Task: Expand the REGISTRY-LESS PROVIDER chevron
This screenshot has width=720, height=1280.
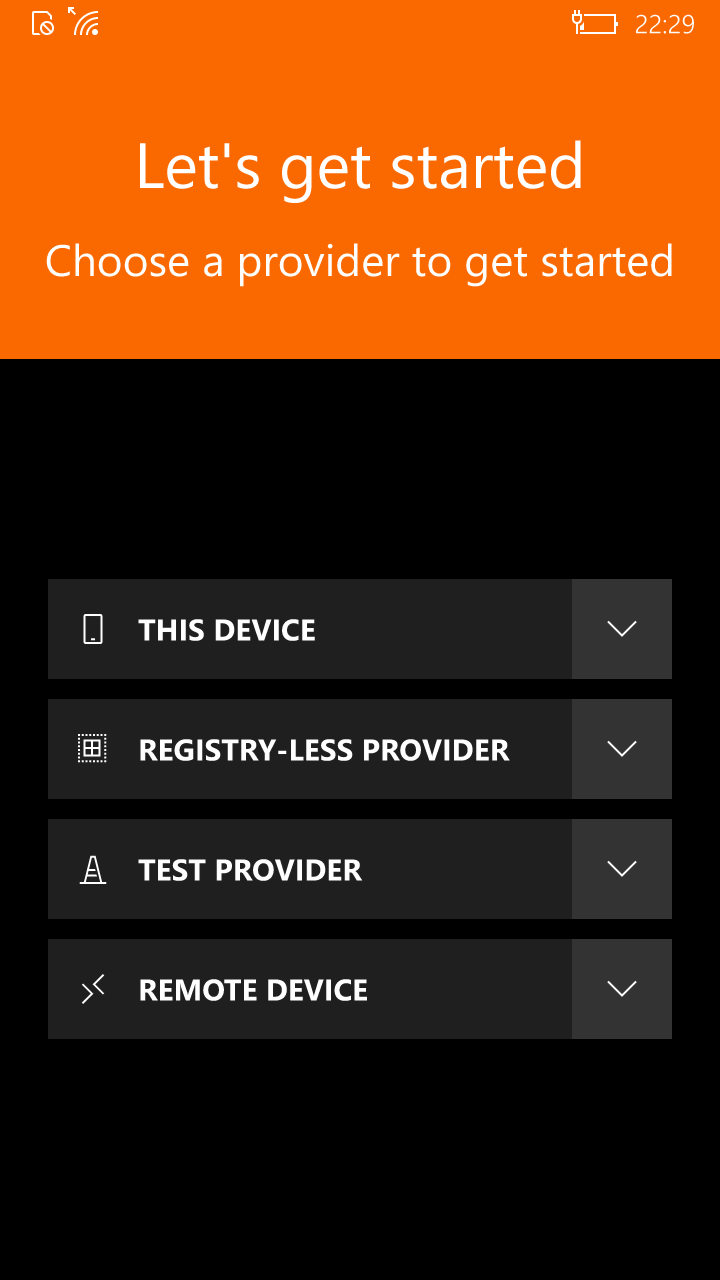Action: pos(621,749)
